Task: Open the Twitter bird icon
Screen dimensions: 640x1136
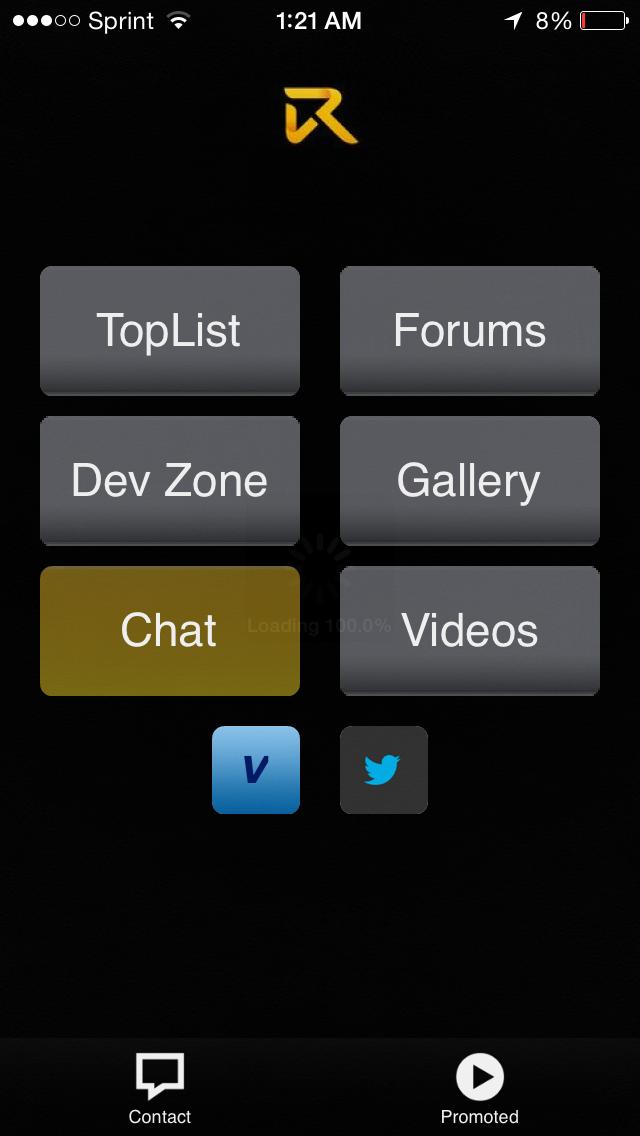Action: point(384,770)
